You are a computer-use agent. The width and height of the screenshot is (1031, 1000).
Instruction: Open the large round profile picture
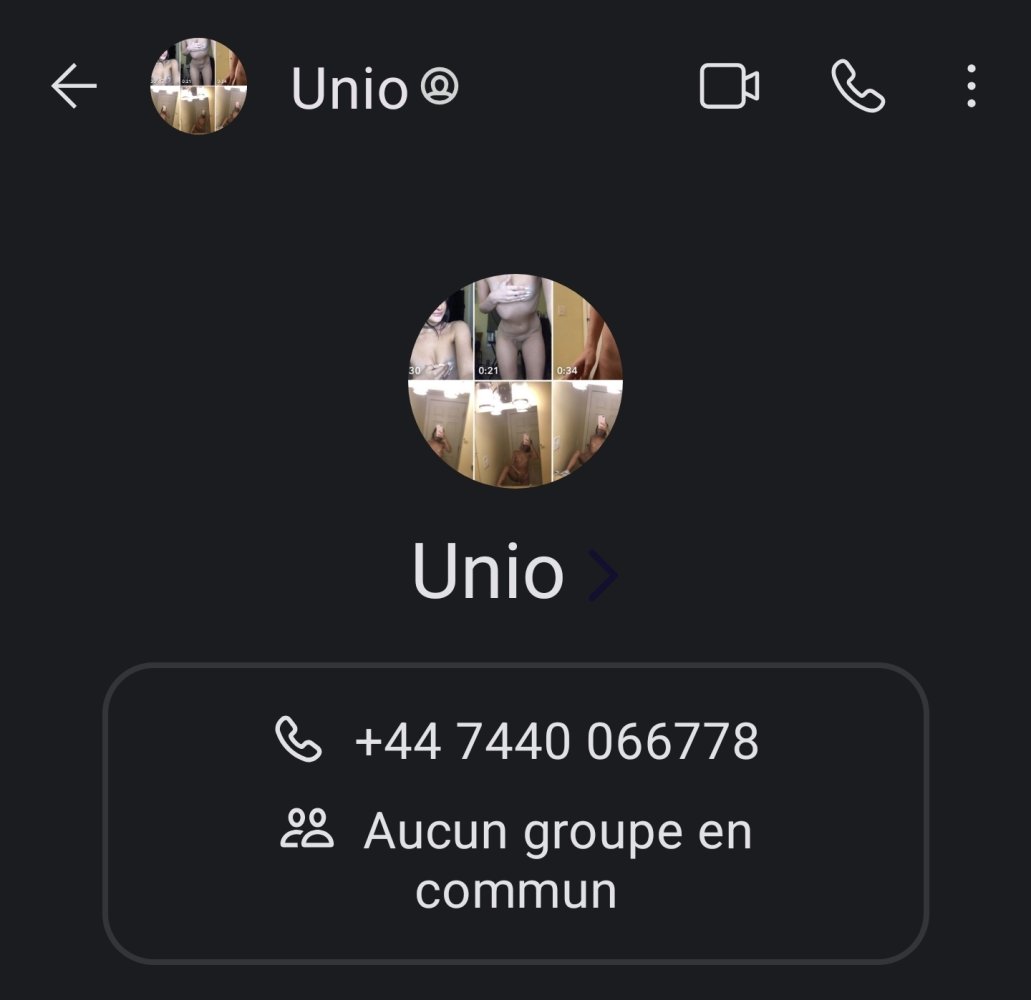[x=515, y=381]
